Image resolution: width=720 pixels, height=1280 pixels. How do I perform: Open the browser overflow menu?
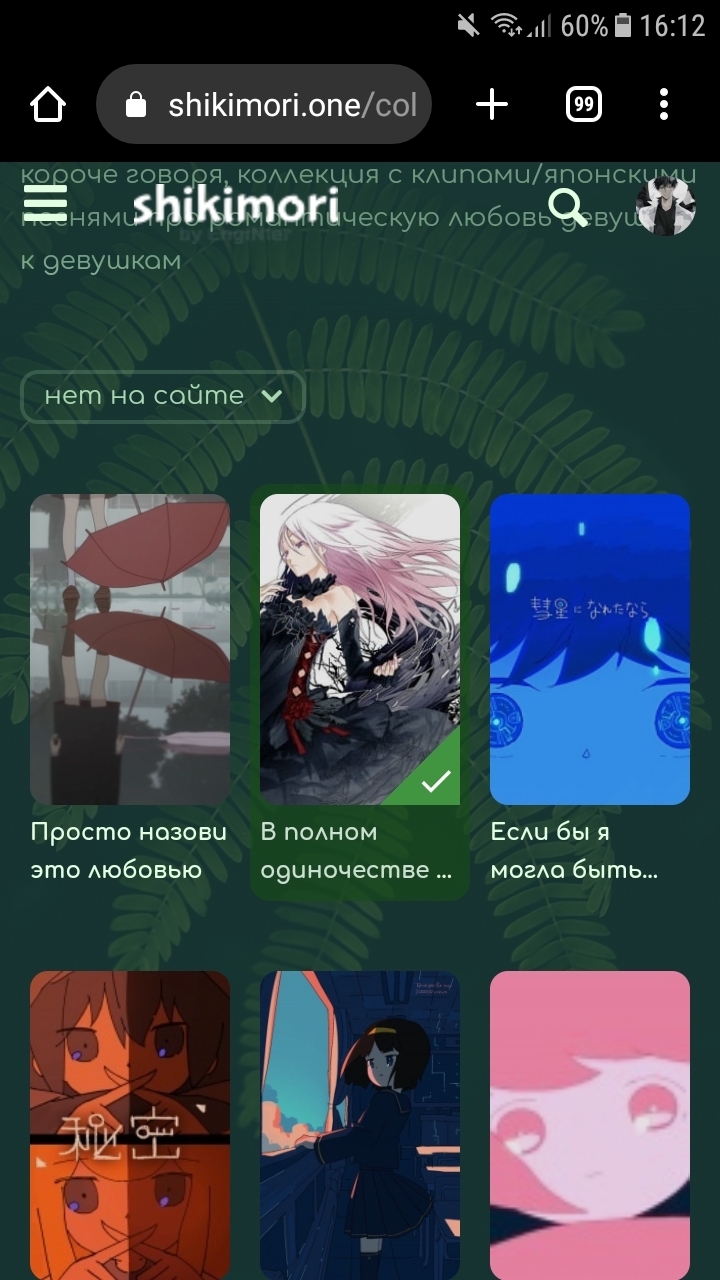click(x=664, y=104)
